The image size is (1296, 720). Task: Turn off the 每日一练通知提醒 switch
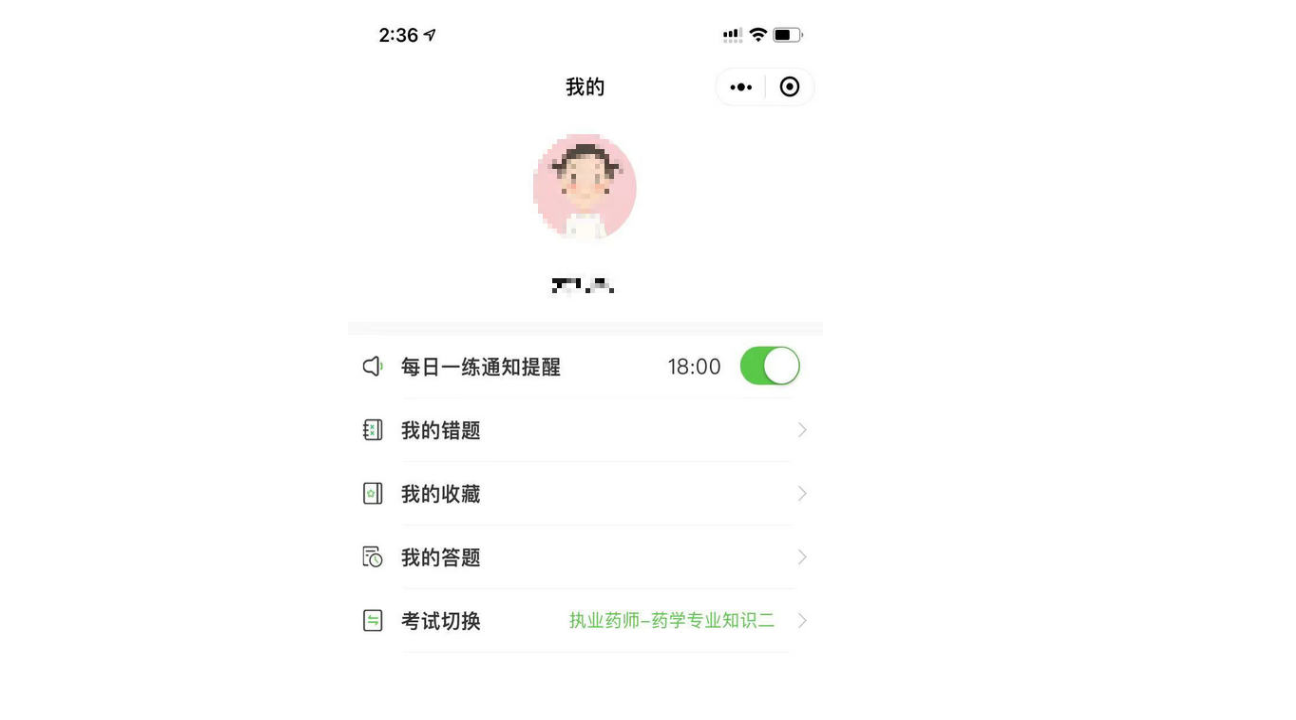click(x=769, y=366)
